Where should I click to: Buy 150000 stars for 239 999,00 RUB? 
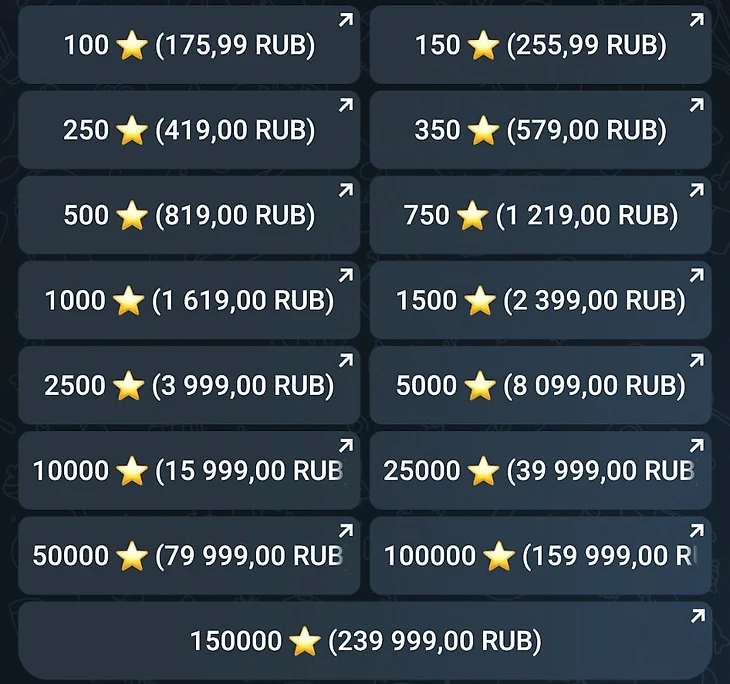(x=365, y=640)
